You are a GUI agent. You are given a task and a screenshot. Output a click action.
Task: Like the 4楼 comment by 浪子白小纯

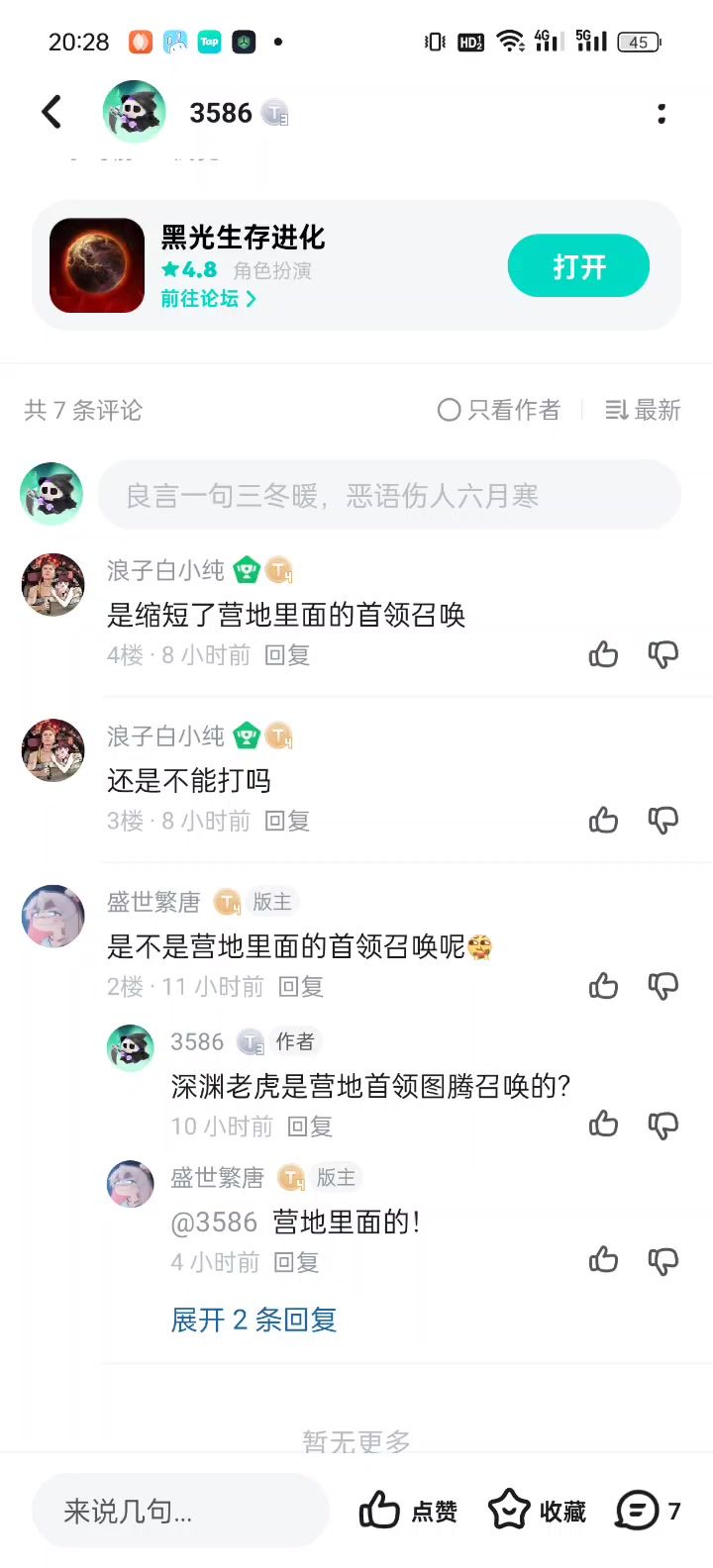(603, 654)
